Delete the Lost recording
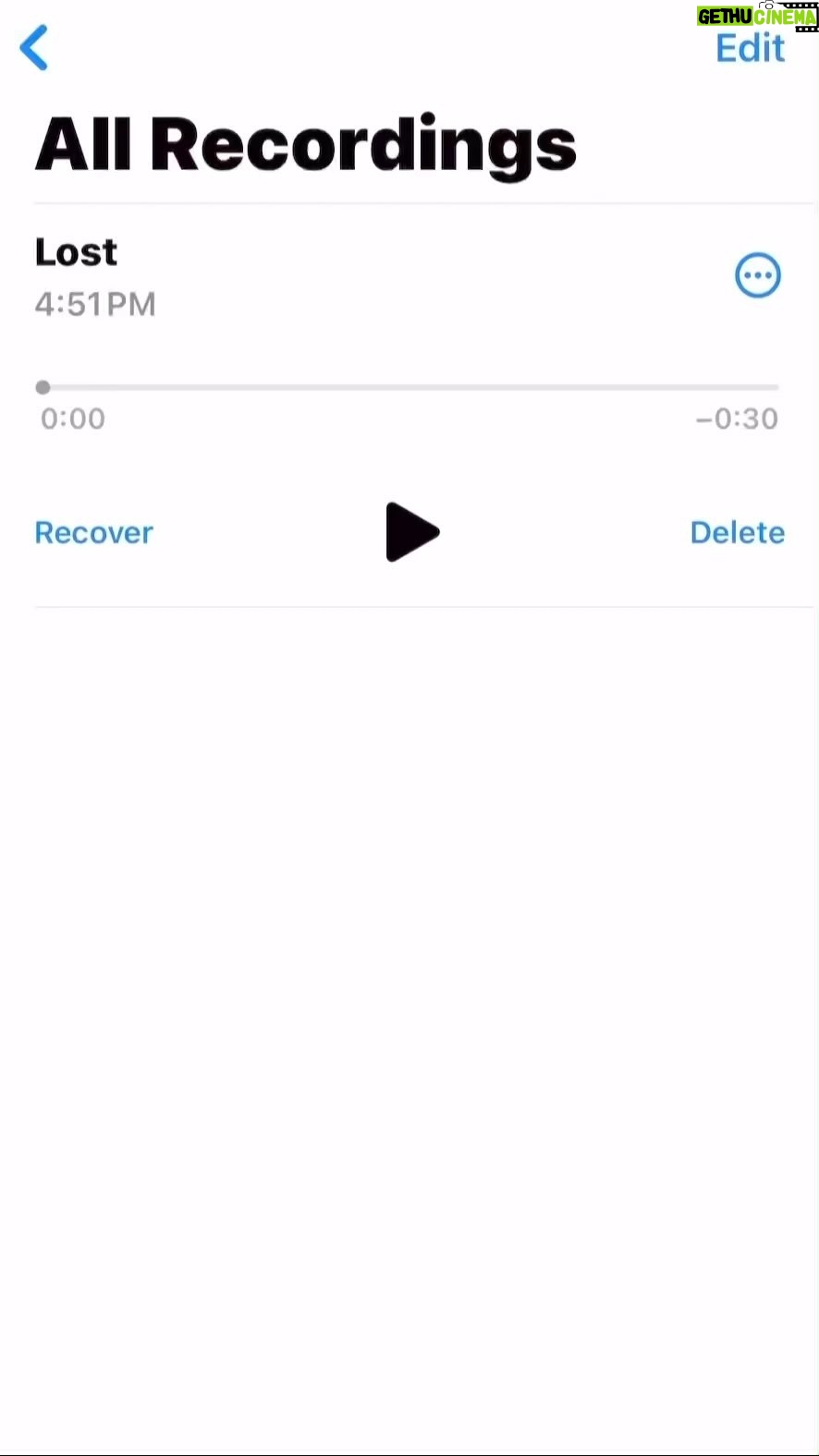819x1456 pixels. click(x=738, y=532)
